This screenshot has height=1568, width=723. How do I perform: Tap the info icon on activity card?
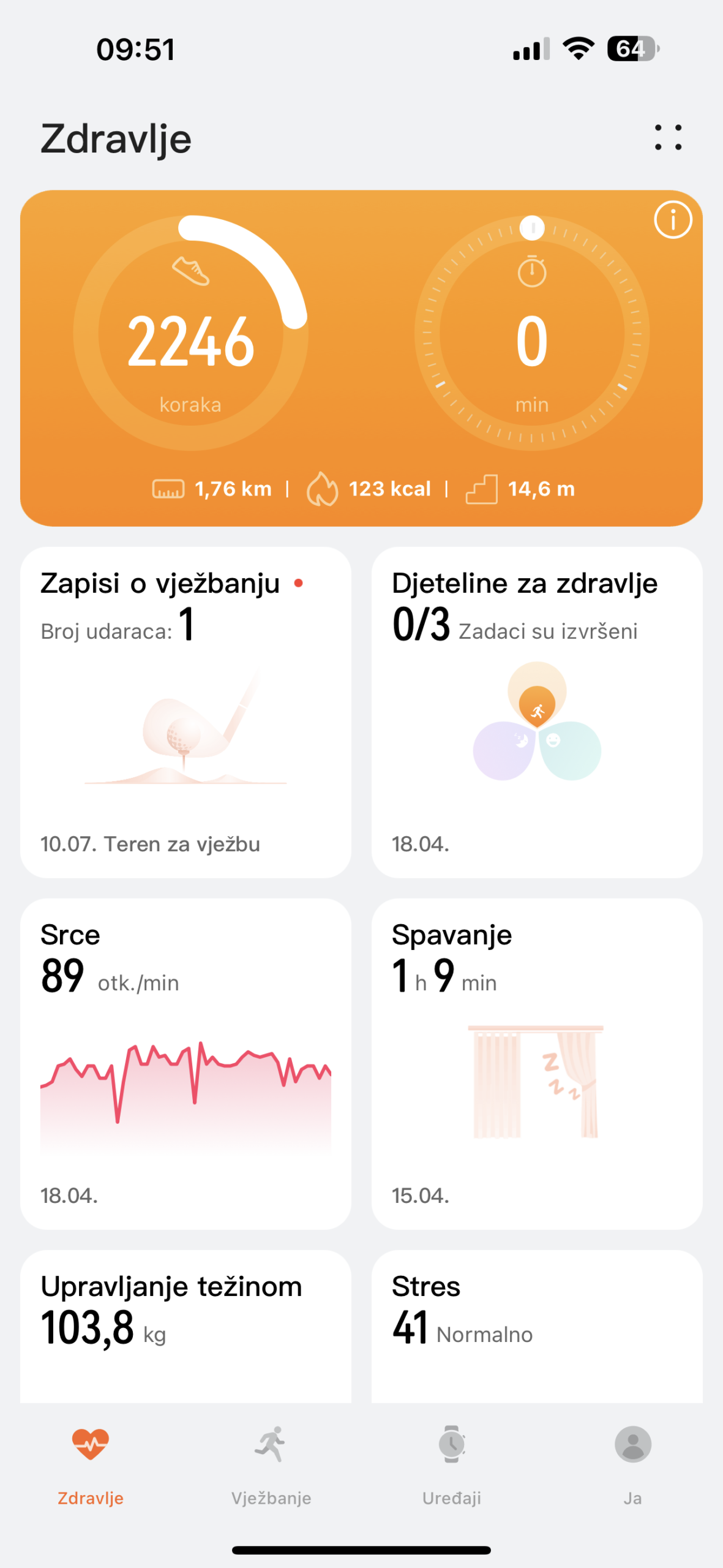tap(673, 219)
